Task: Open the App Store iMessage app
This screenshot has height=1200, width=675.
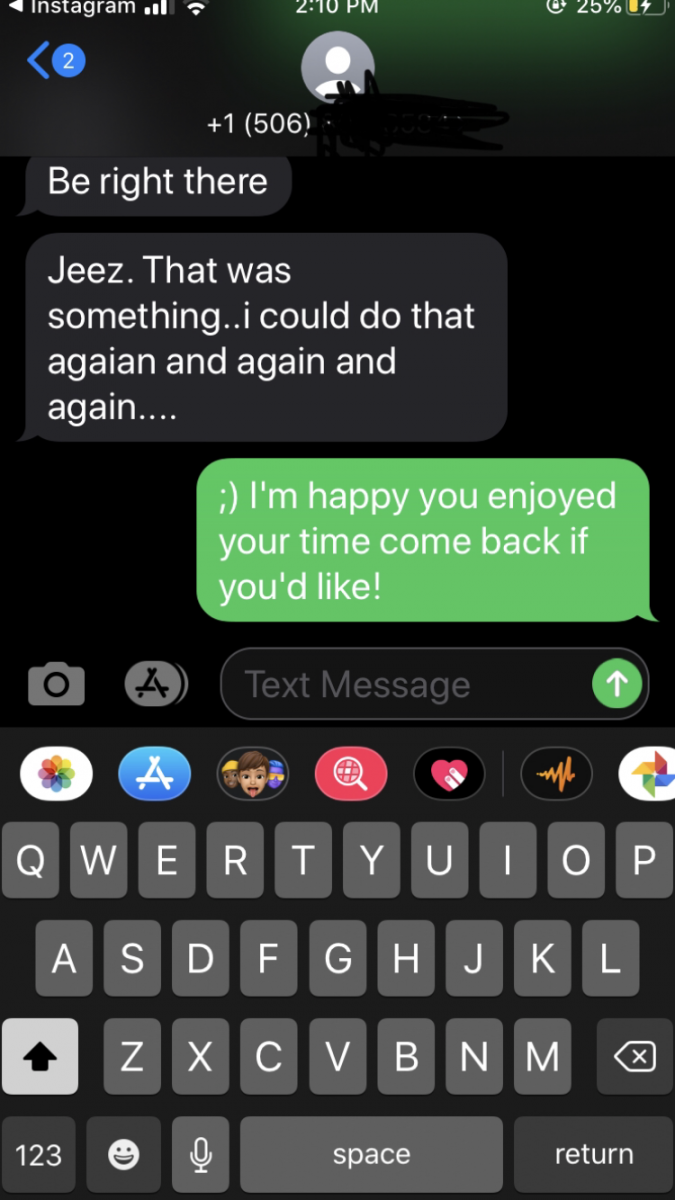Action: (x=155, y=774)
